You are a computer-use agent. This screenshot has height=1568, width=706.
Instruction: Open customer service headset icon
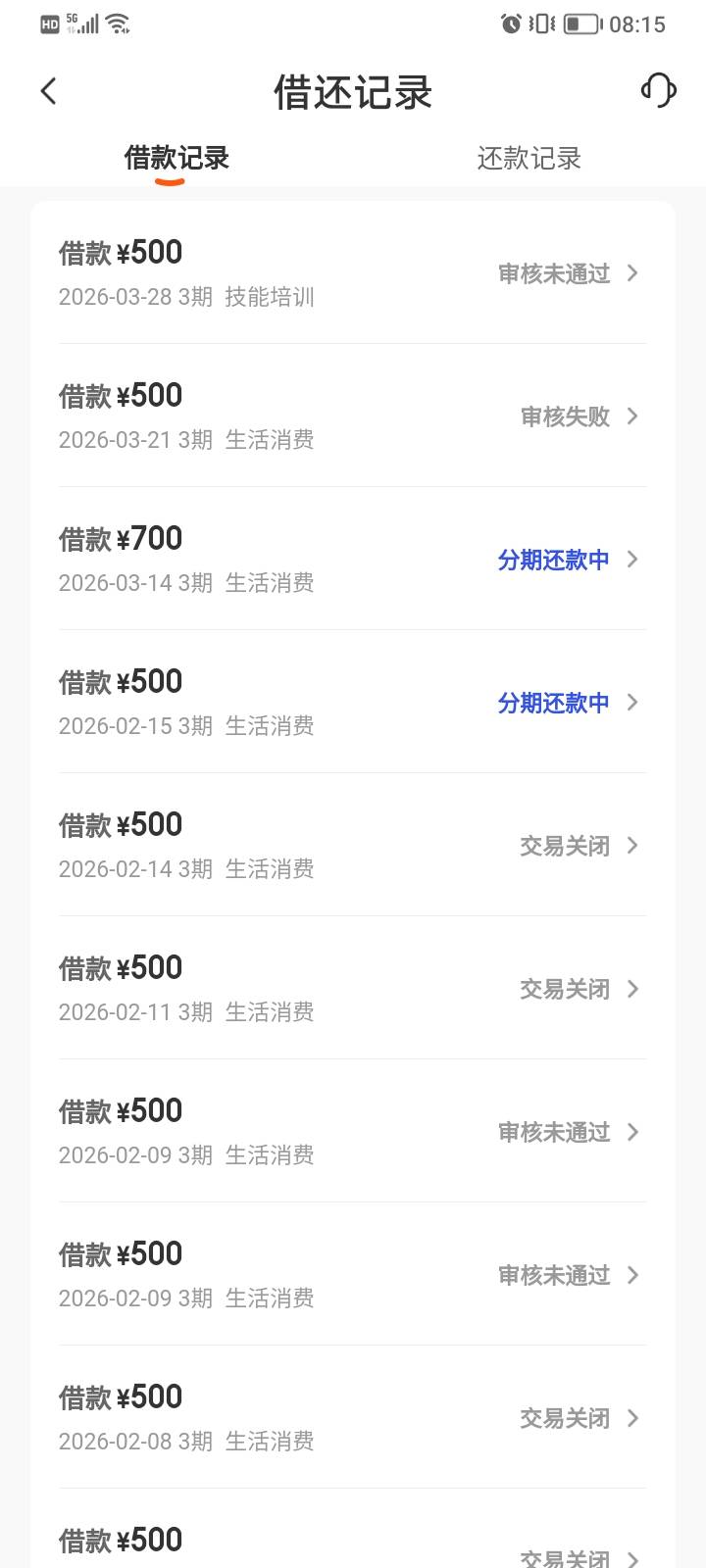pos(658,90)
